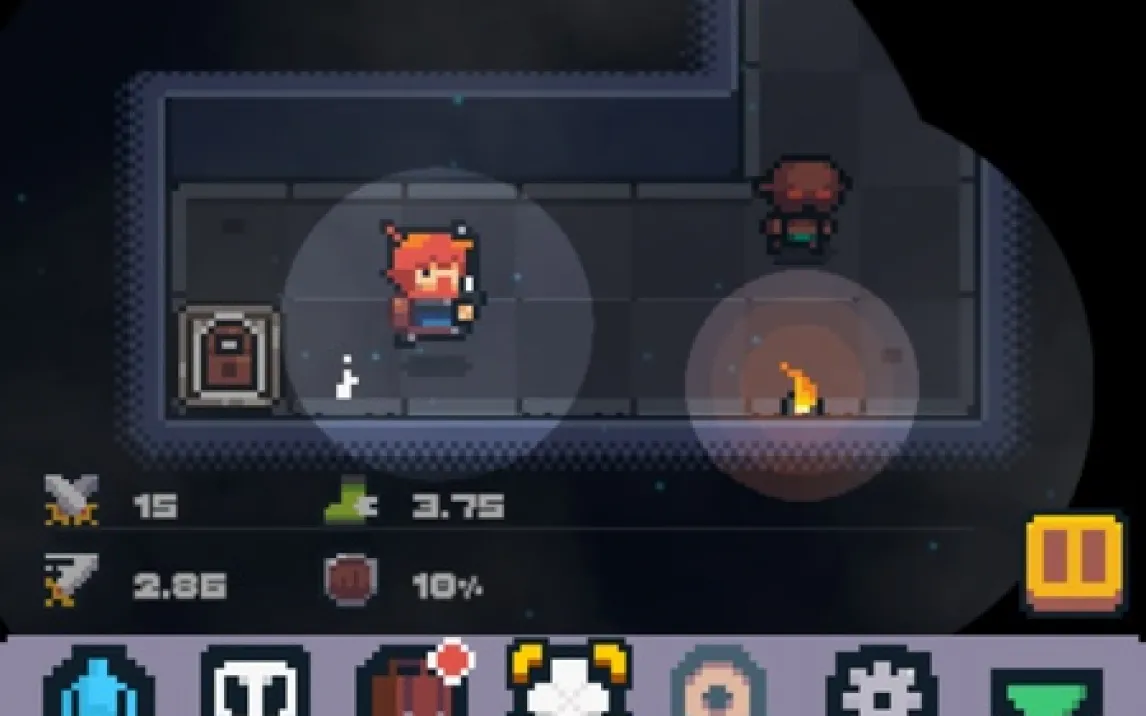Open the backpack inventory with red badge

[x=412, y=683]
